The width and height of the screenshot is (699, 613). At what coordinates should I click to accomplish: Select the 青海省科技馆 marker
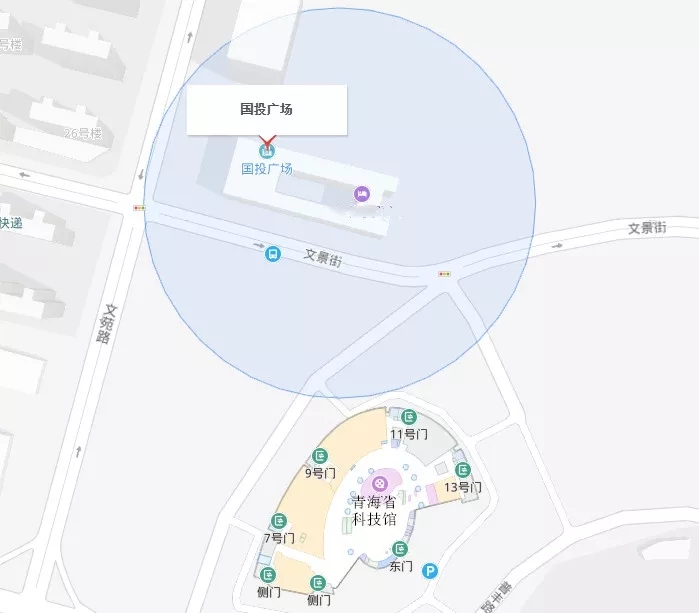[379, 484]
